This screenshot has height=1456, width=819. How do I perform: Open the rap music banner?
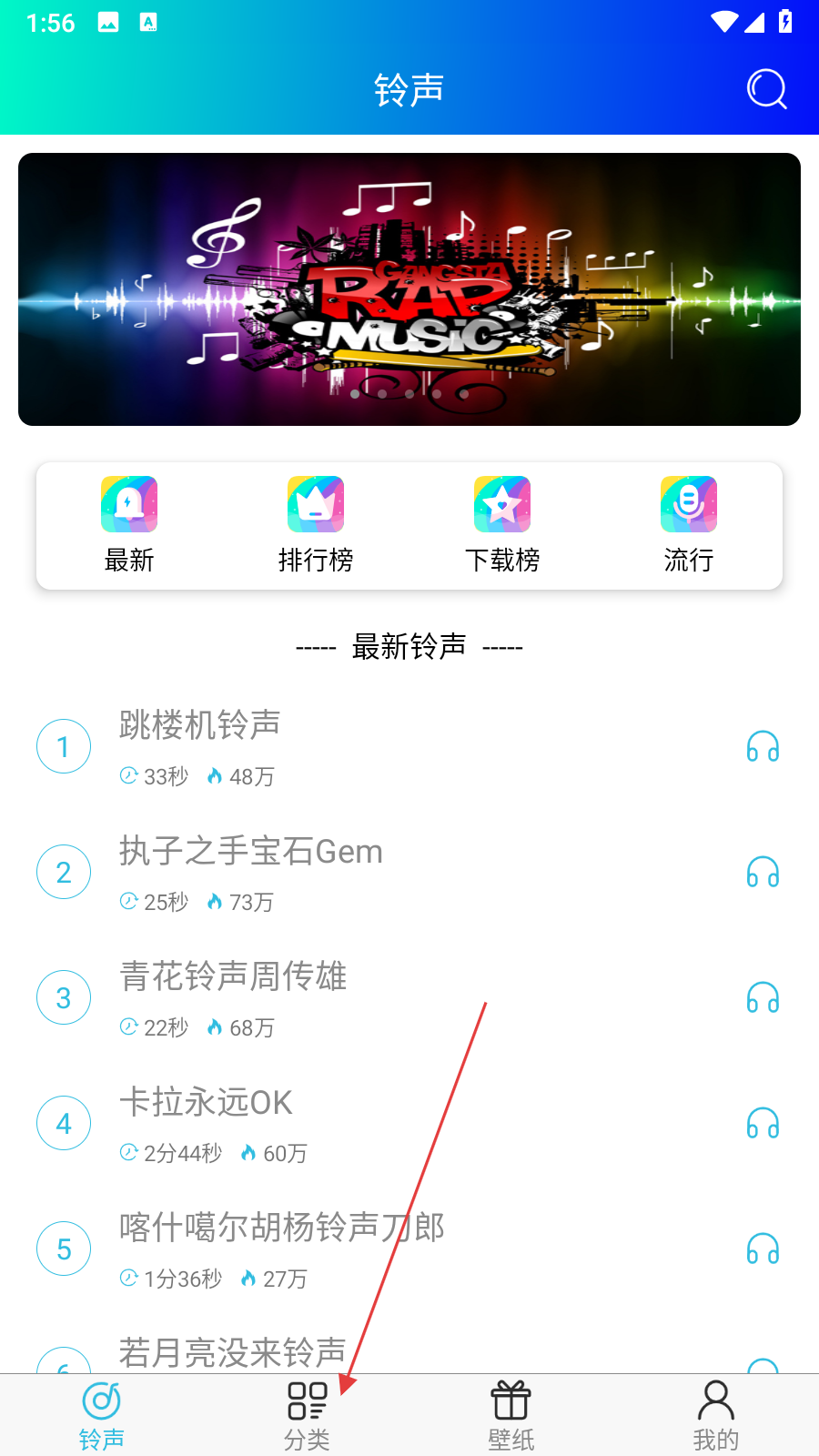pos(409,289)
